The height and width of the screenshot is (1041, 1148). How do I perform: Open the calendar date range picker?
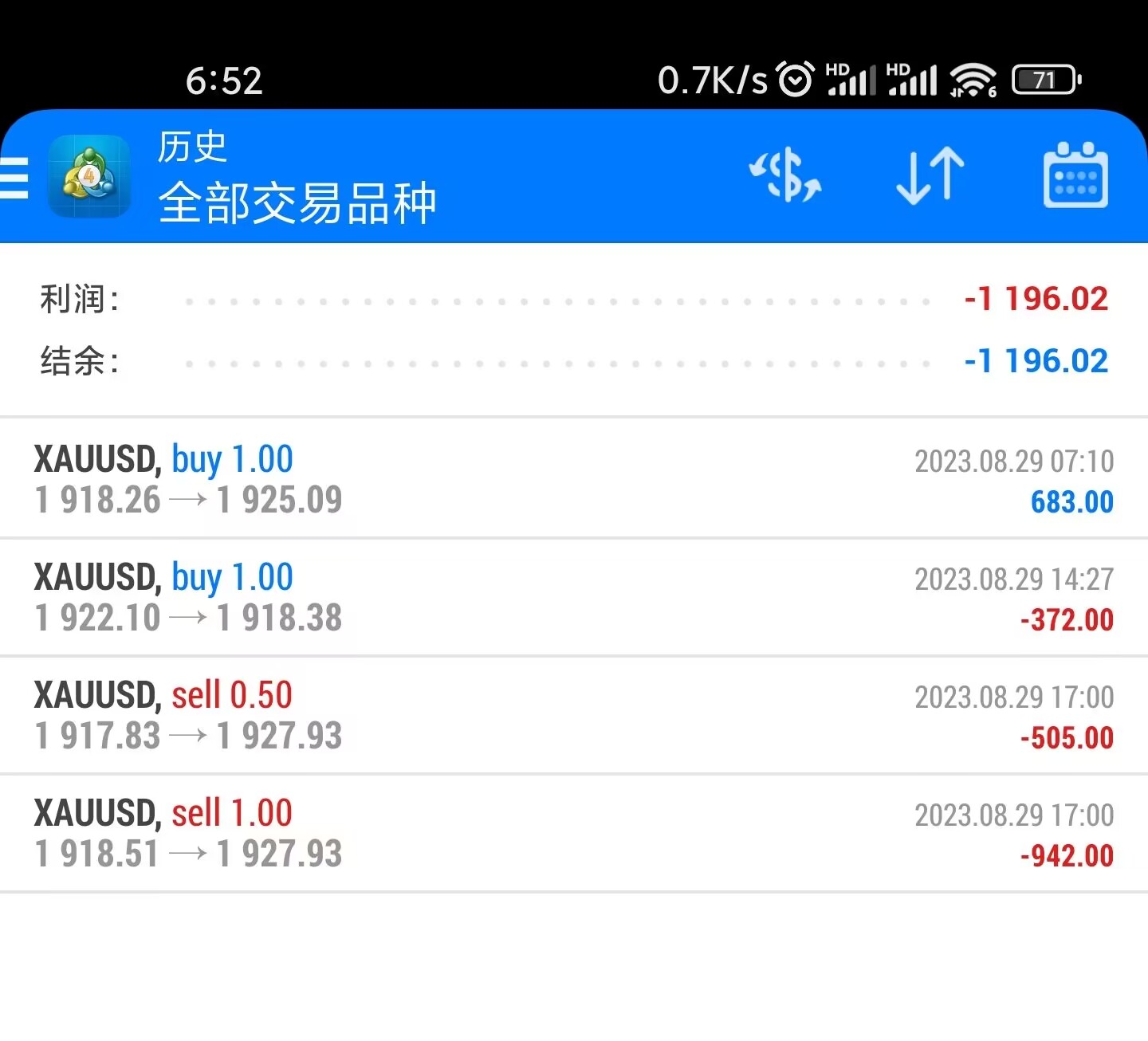[x=1075, y=175]
